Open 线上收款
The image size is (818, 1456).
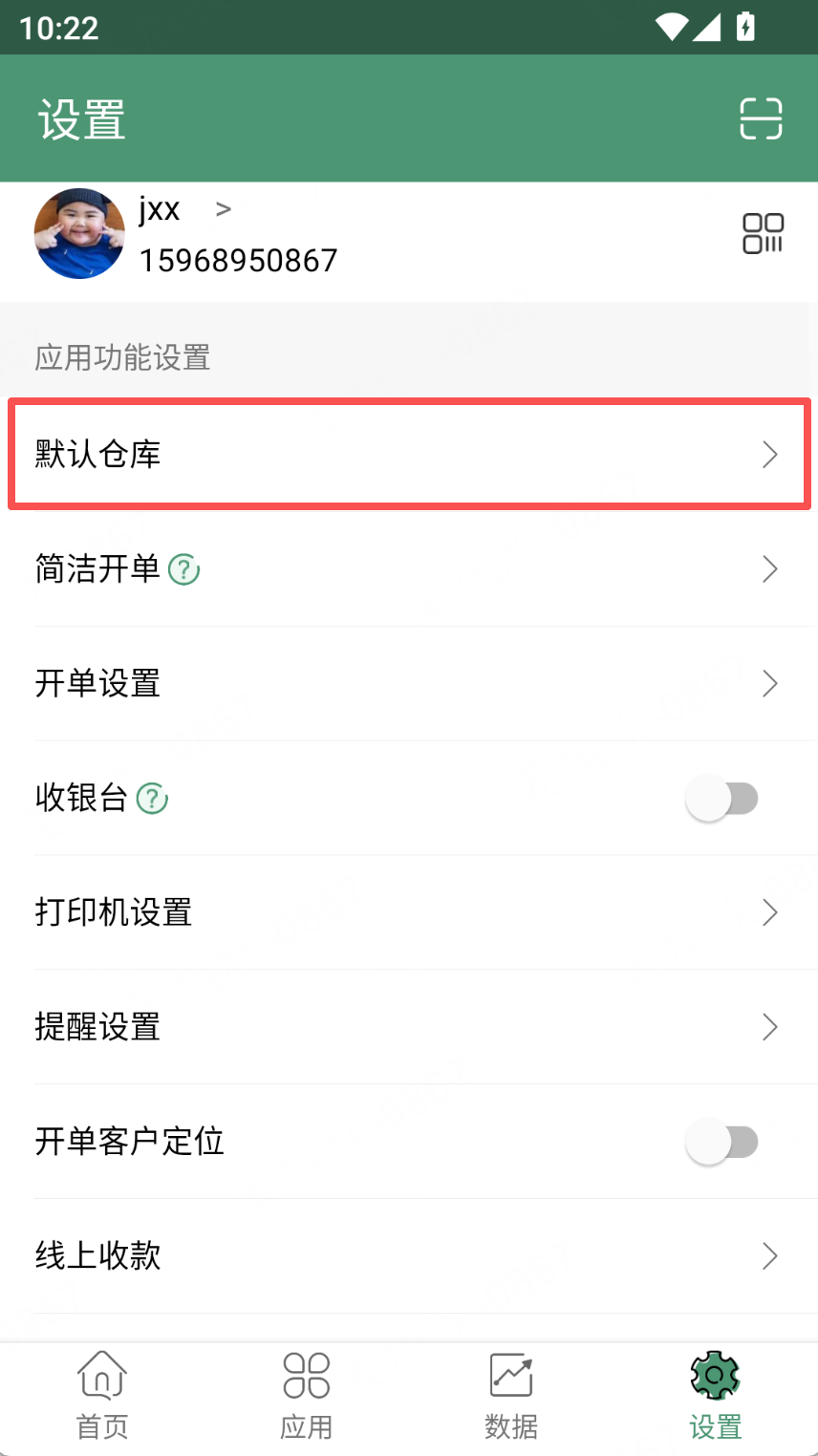[409, 1256]
